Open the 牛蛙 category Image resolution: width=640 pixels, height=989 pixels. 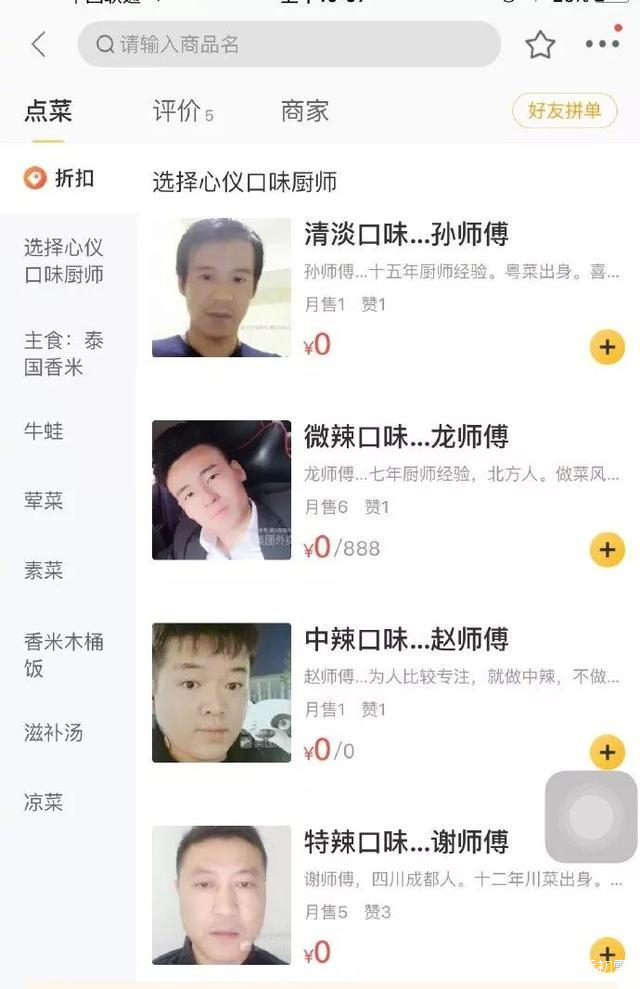[44, 431]
